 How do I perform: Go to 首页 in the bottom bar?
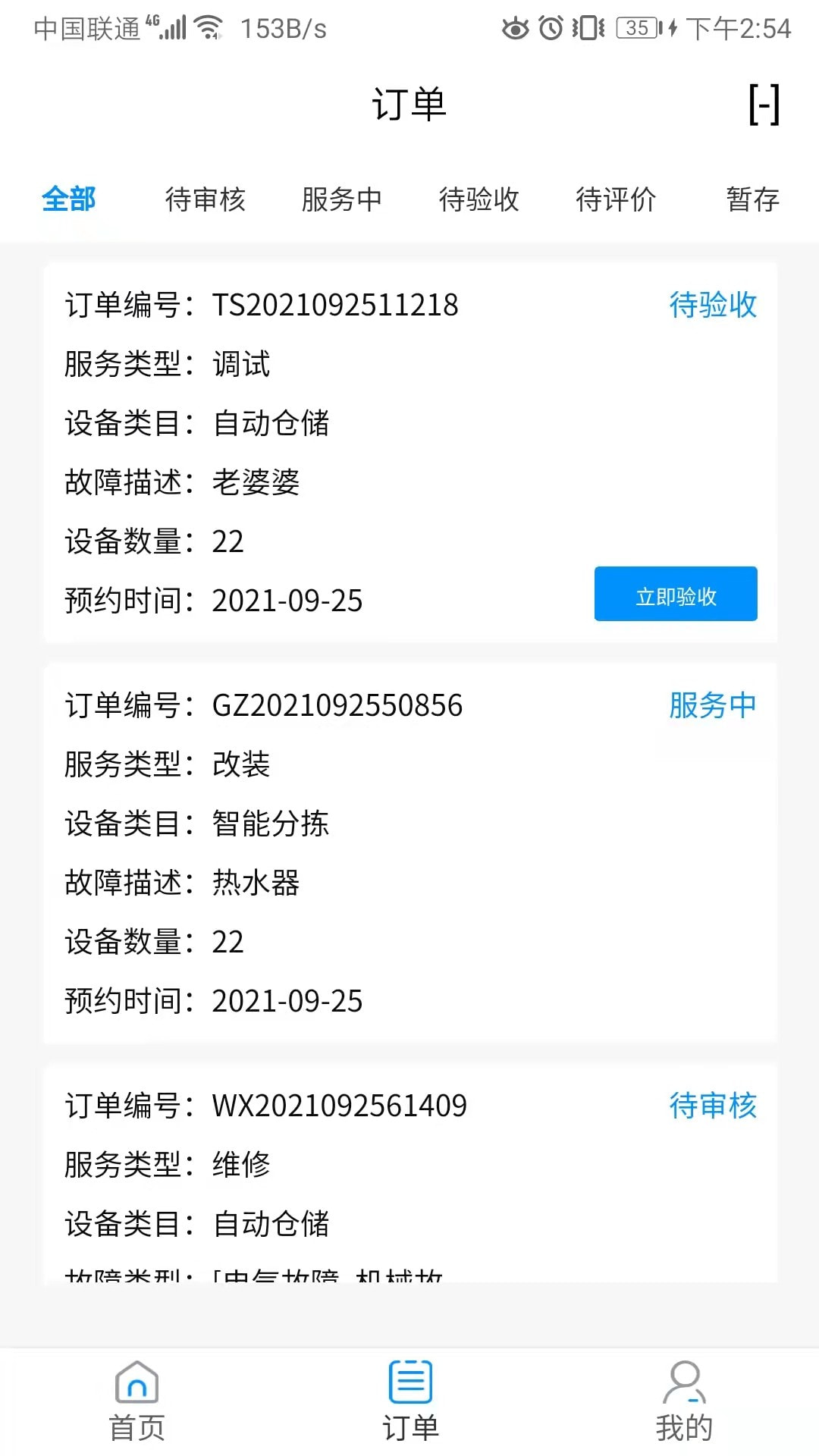(x=136, y=1401)
